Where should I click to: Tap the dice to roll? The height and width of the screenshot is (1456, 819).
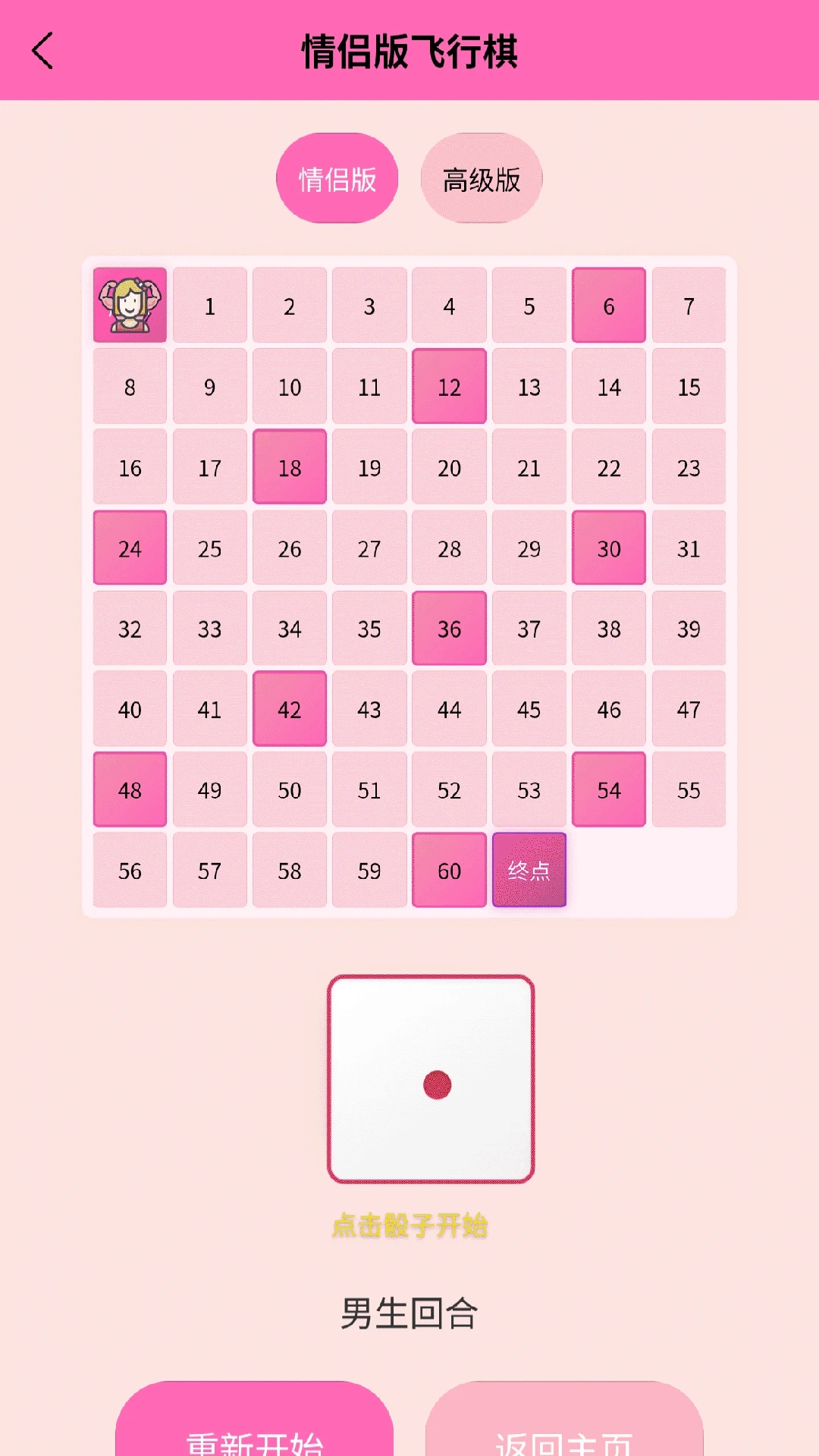click(431, 1078)
